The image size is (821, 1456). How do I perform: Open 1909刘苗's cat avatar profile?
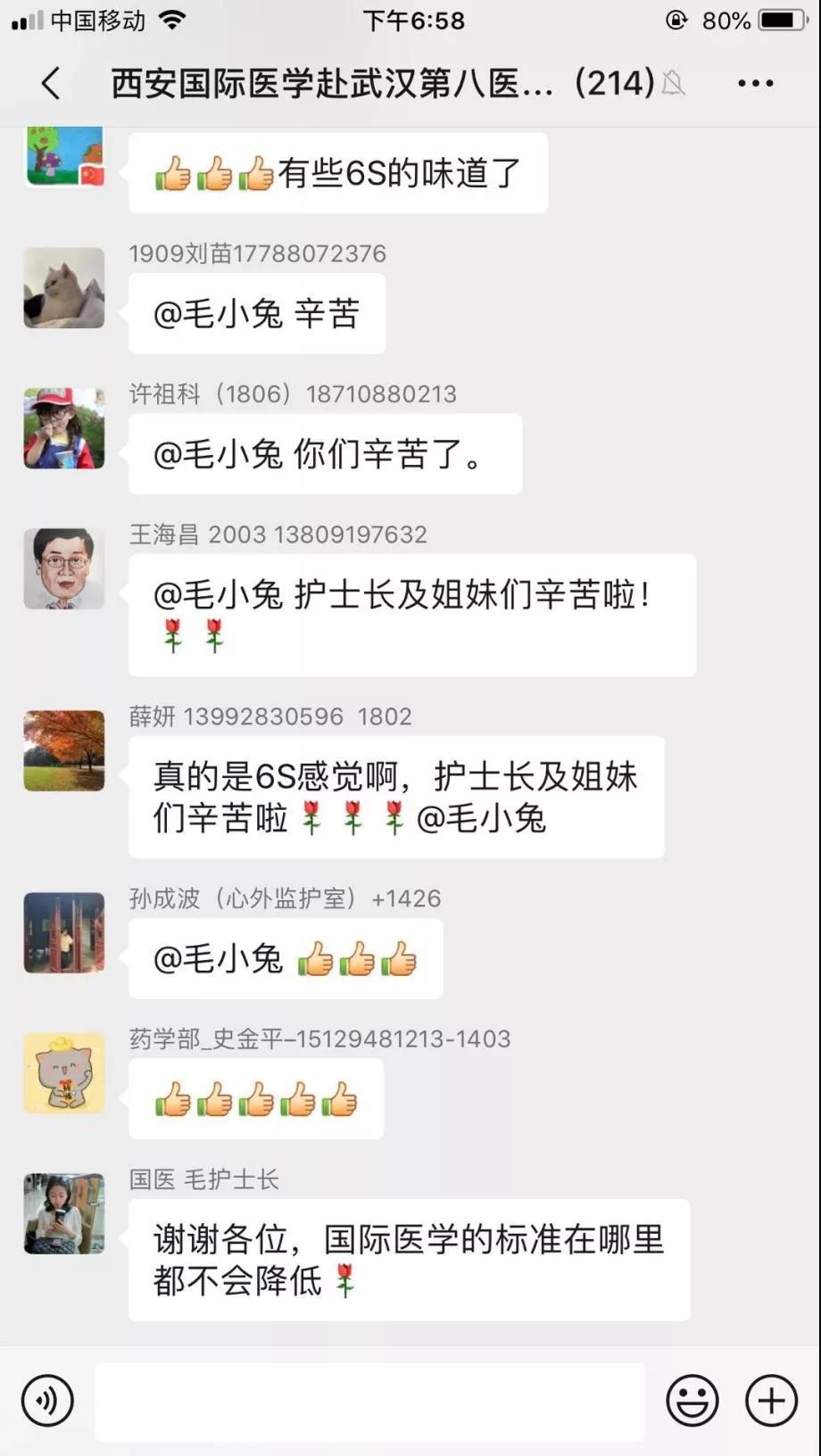coord(64,288)
